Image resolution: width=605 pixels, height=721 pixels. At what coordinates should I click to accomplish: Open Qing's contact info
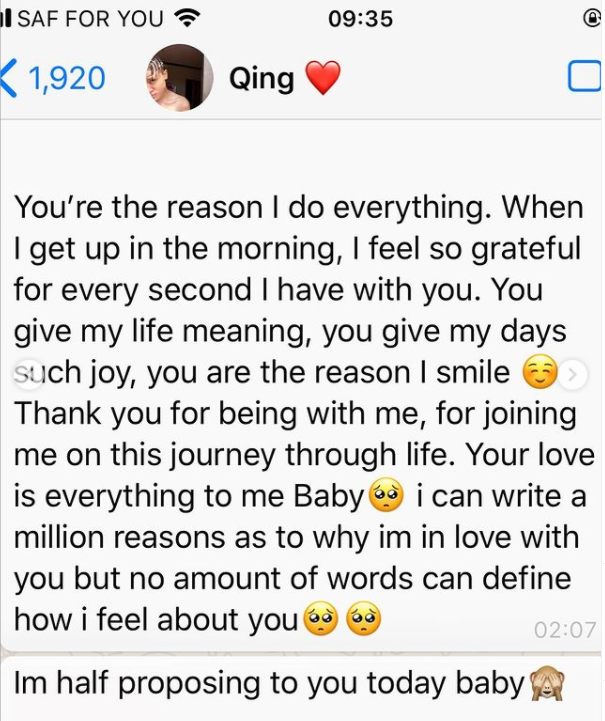[262, 78]
